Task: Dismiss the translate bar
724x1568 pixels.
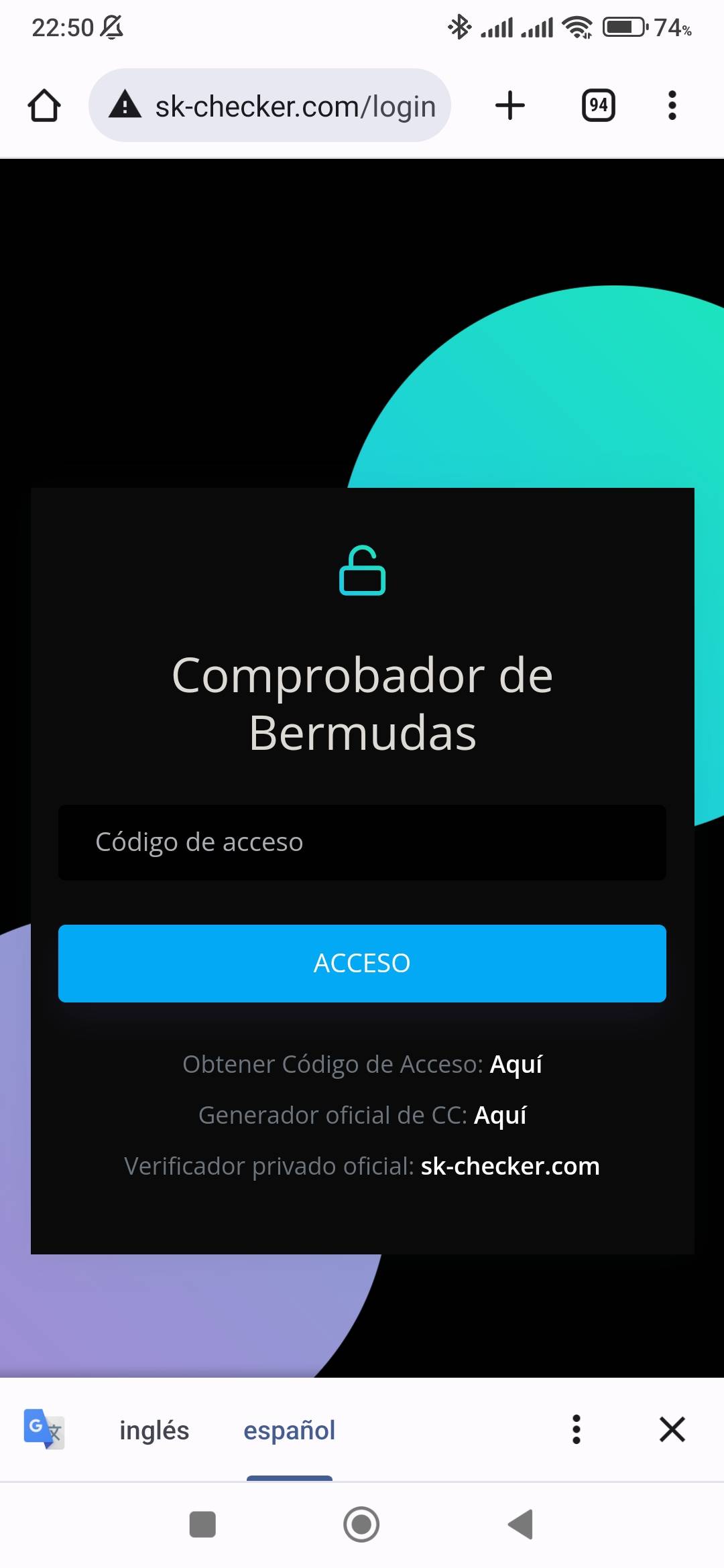Action: tap(672, 1429)
